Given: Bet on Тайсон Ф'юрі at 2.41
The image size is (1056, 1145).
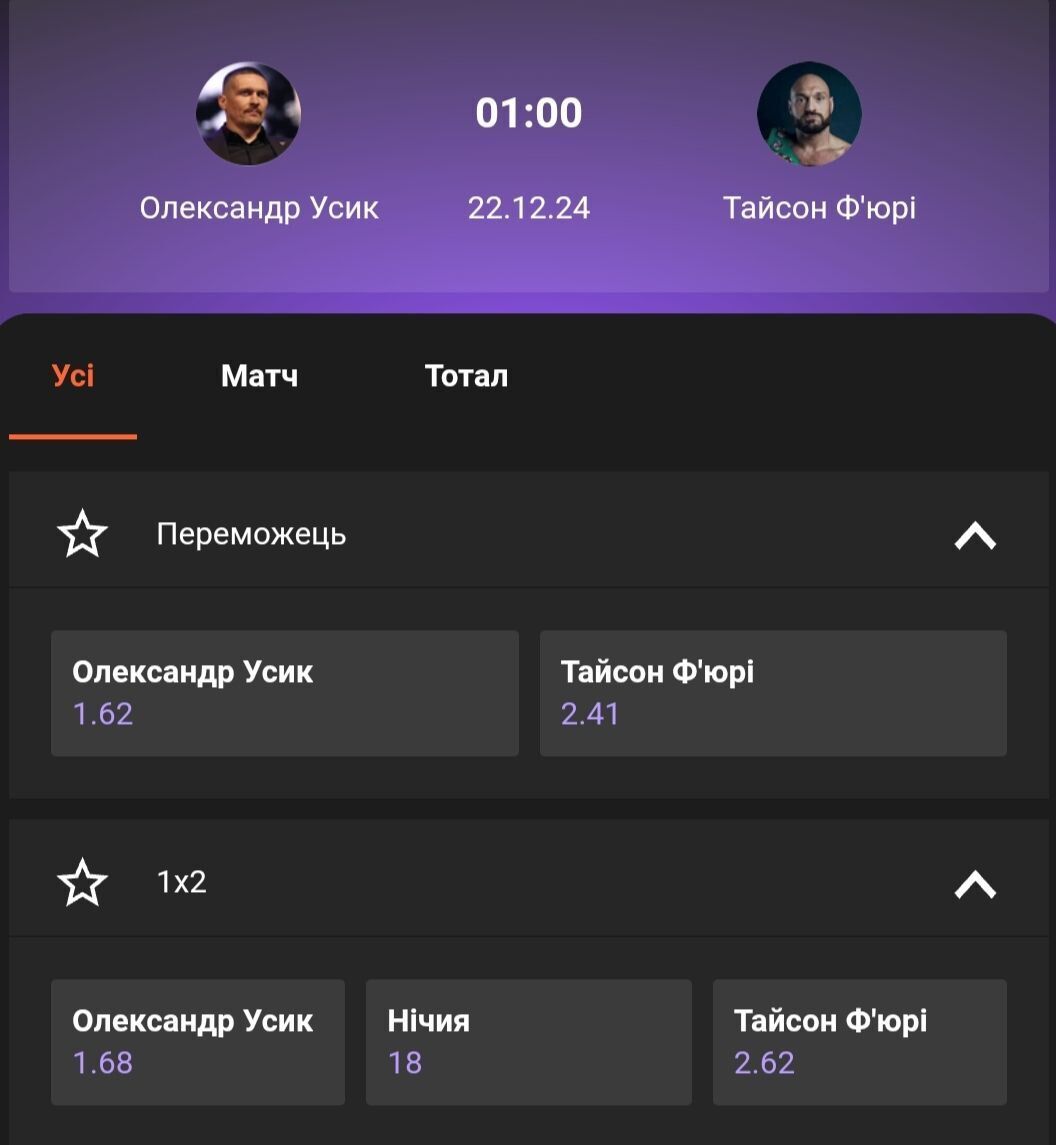Looking at the screenshot, I should pyautogui.click(x=773, y=693).
